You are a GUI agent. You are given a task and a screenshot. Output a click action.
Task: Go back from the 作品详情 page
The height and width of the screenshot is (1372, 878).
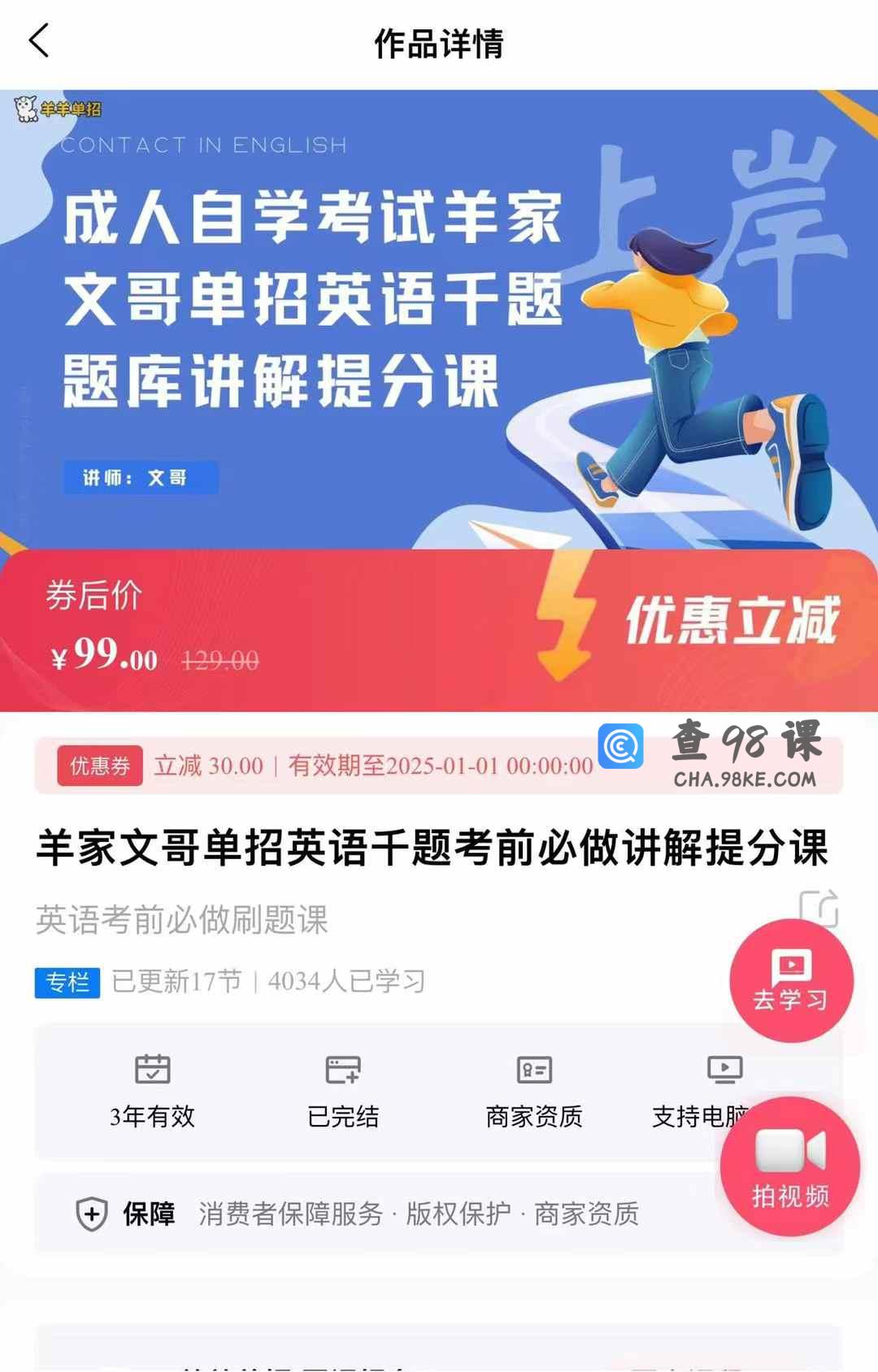[39, 41]
